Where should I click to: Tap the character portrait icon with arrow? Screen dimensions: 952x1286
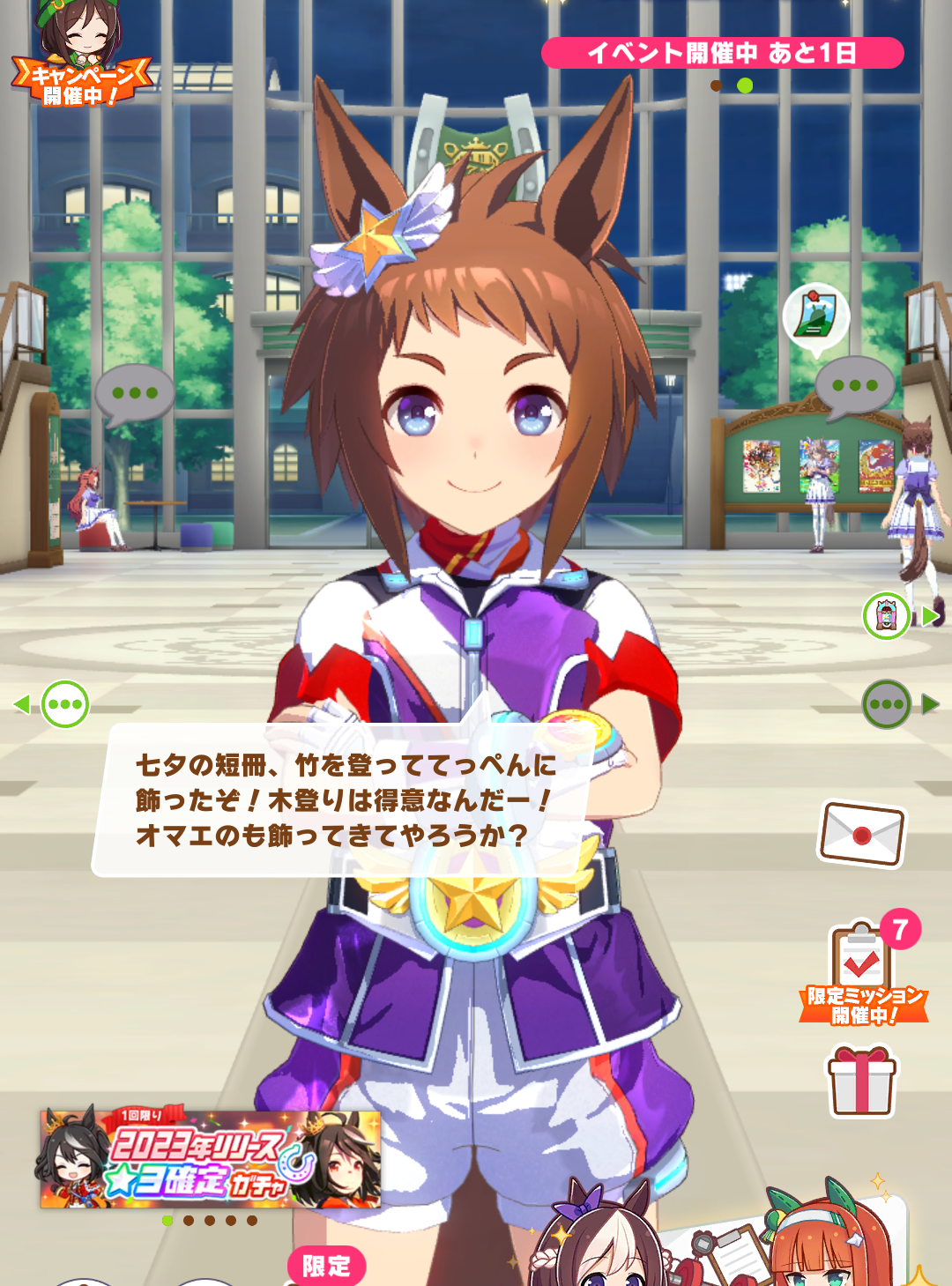(887, 615)
